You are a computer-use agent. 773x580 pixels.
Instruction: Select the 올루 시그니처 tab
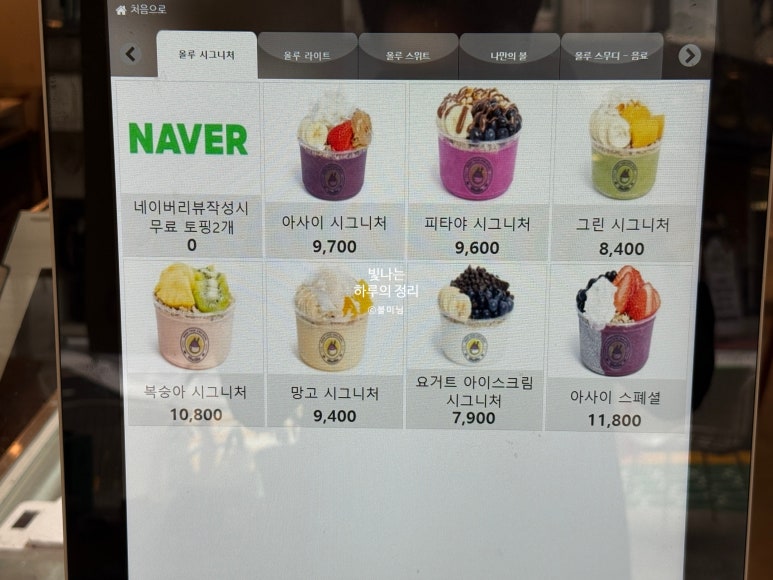coord(207,56)
